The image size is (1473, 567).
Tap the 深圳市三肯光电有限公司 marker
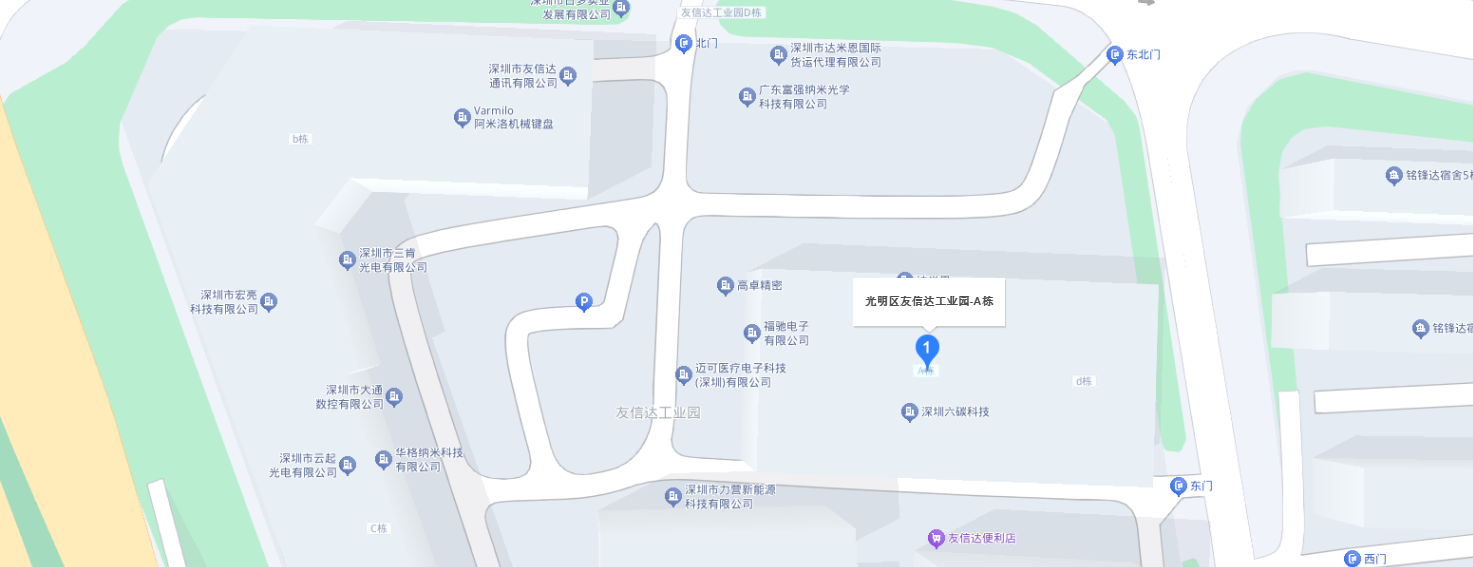(347, 260)
